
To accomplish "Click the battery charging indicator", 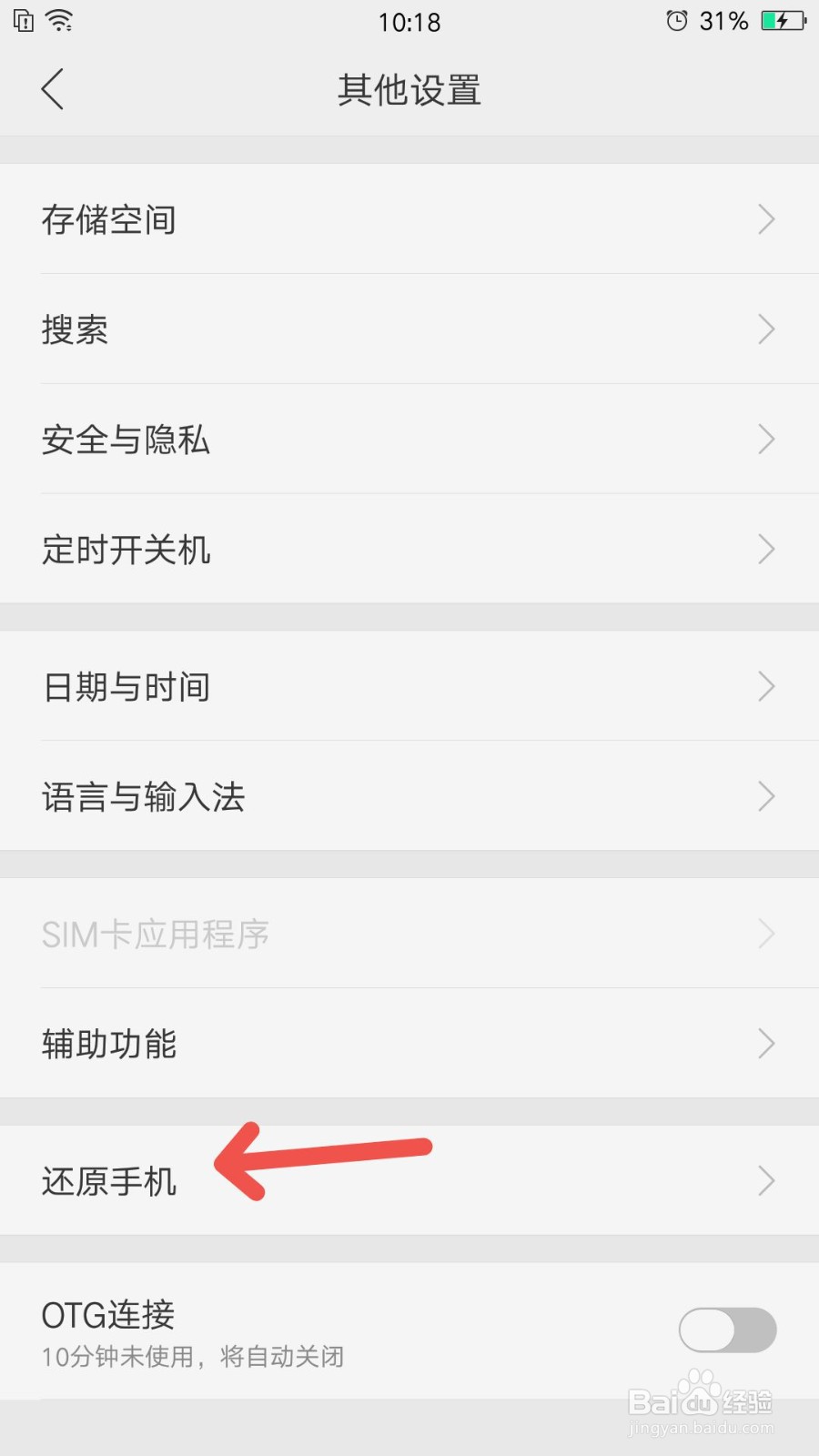I will (x=783, y=20).
